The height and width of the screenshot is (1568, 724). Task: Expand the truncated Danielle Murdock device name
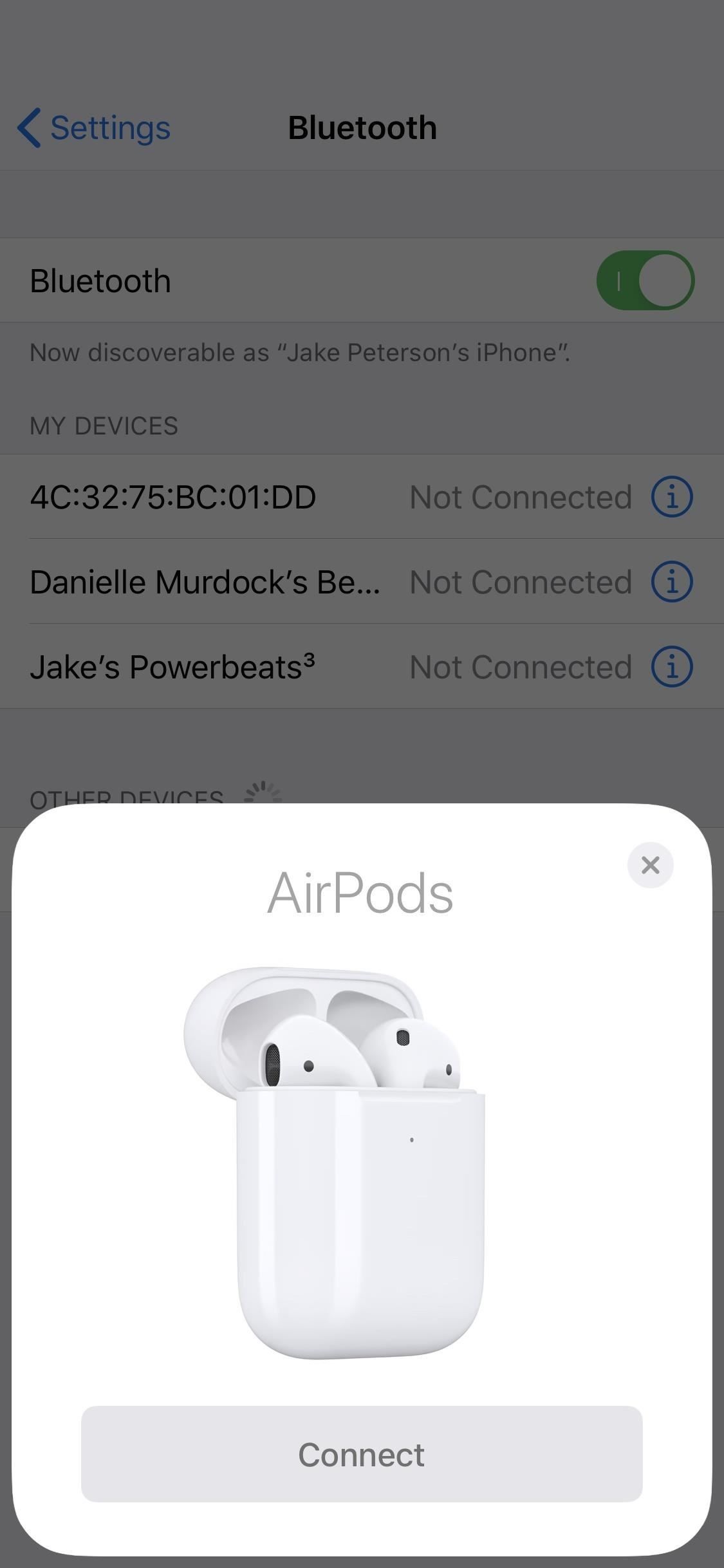(x=205, y=581)
